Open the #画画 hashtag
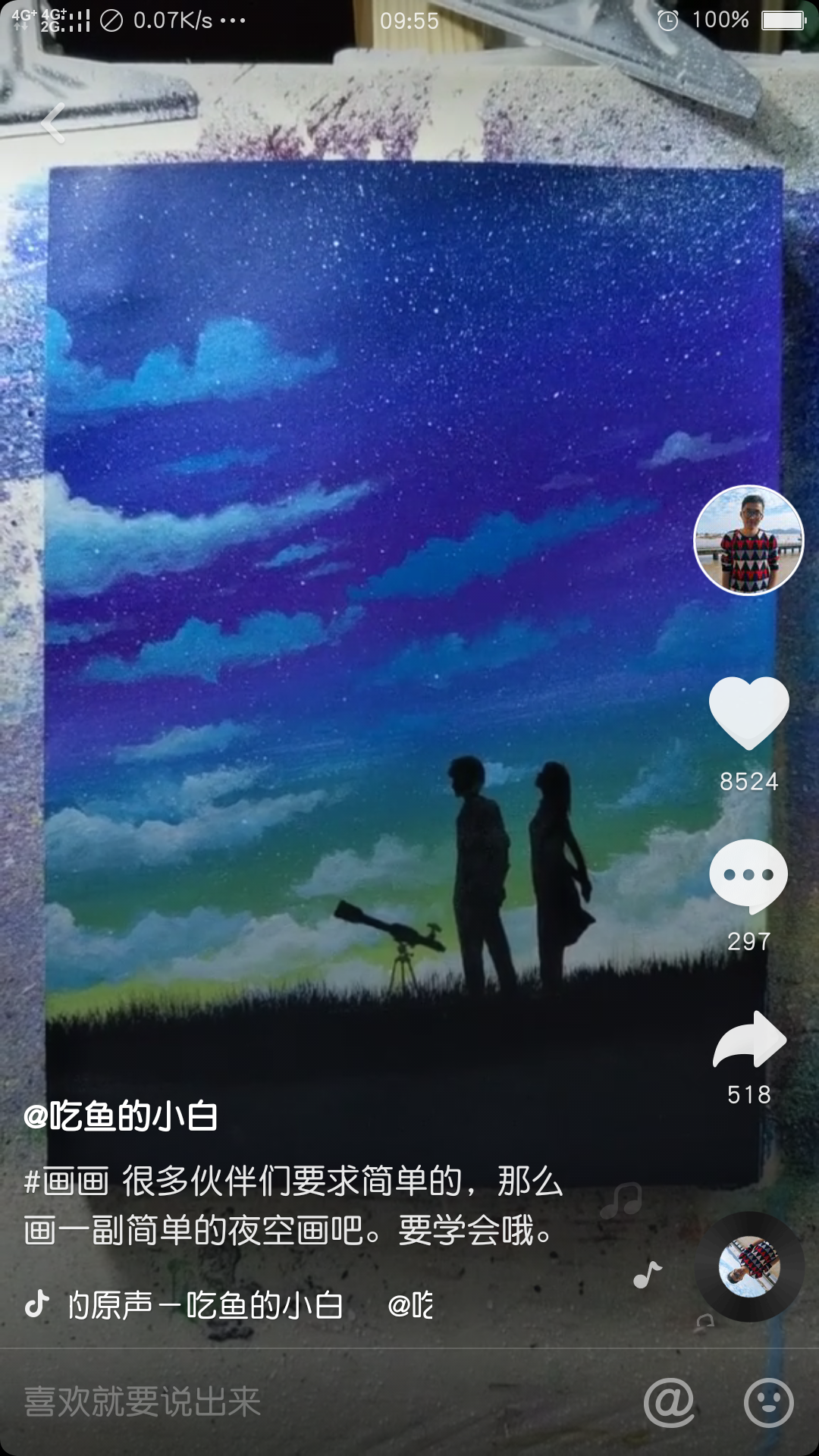Screen dimensions: 819x1456 (67, 1181)
